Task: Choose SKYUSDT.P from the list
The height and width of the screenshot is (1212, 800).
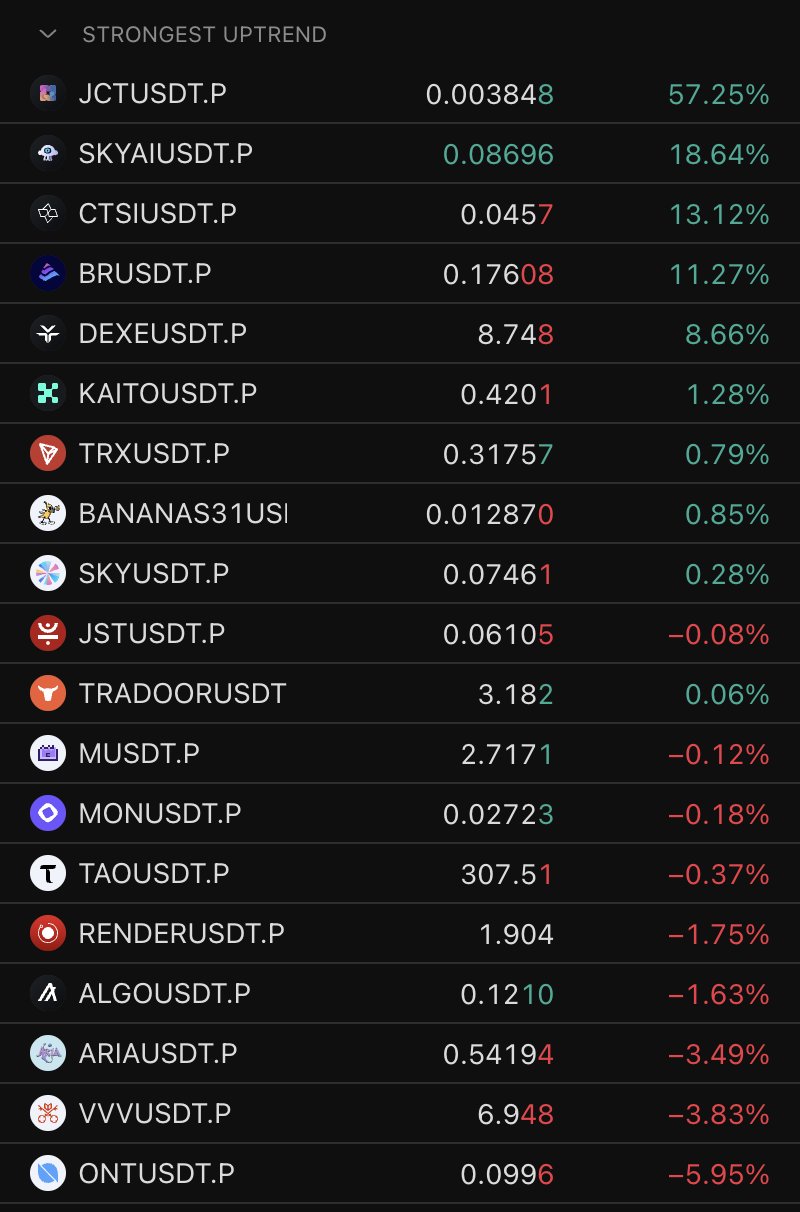Action: coord(154,574)
